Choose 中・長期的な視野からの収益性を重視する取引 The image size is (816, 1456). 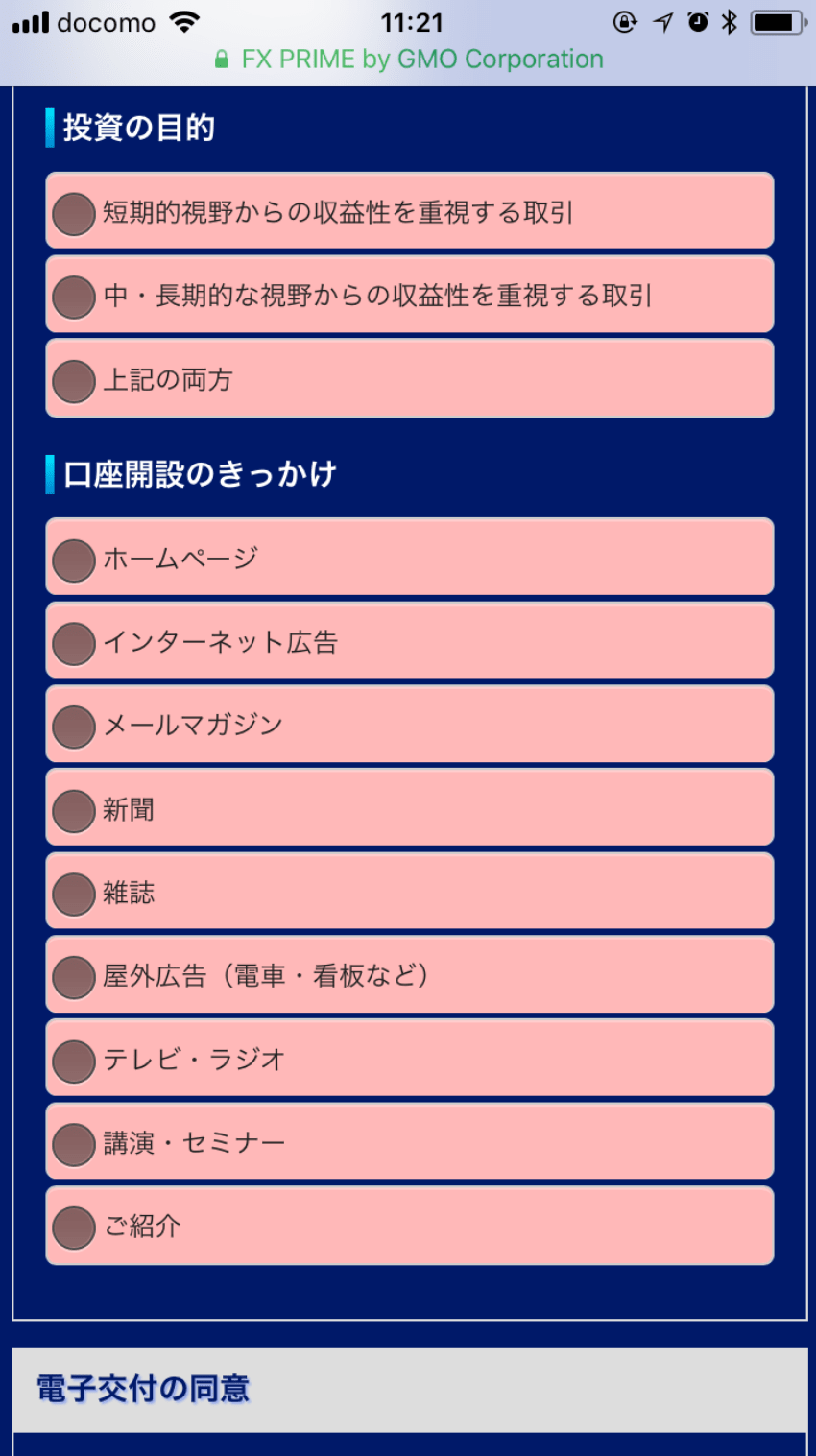tap(410, 295)
